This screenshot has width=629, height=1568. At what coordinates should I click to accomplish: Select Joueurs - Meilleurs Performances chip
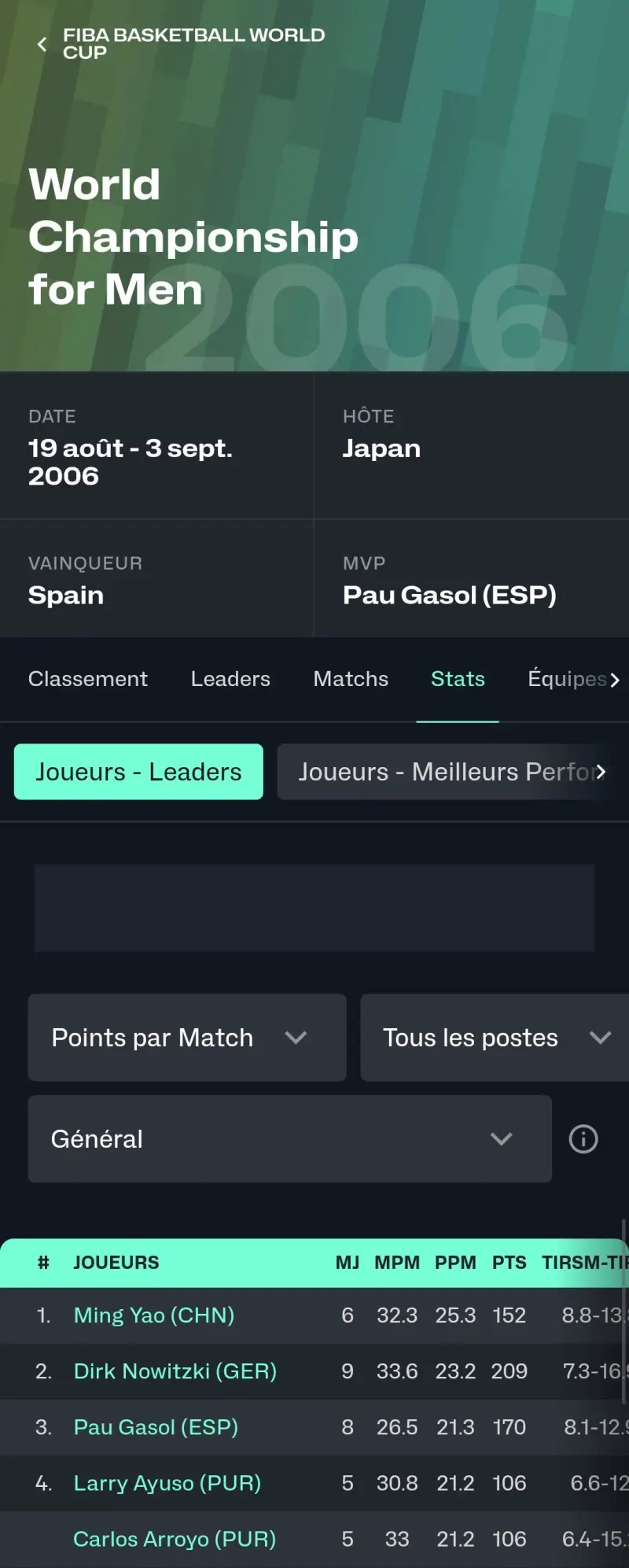448,772
